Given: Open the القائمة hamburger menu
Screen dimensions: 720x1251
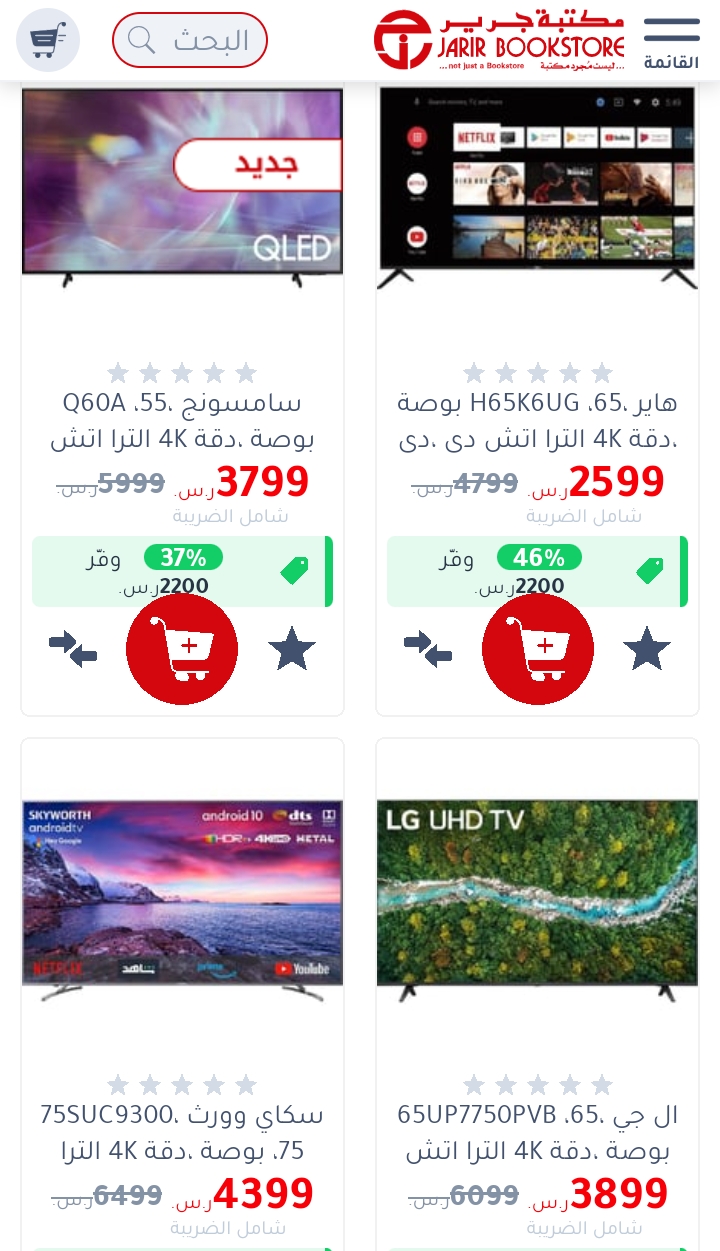Looking at the screenshot, I should pos(672,42).
